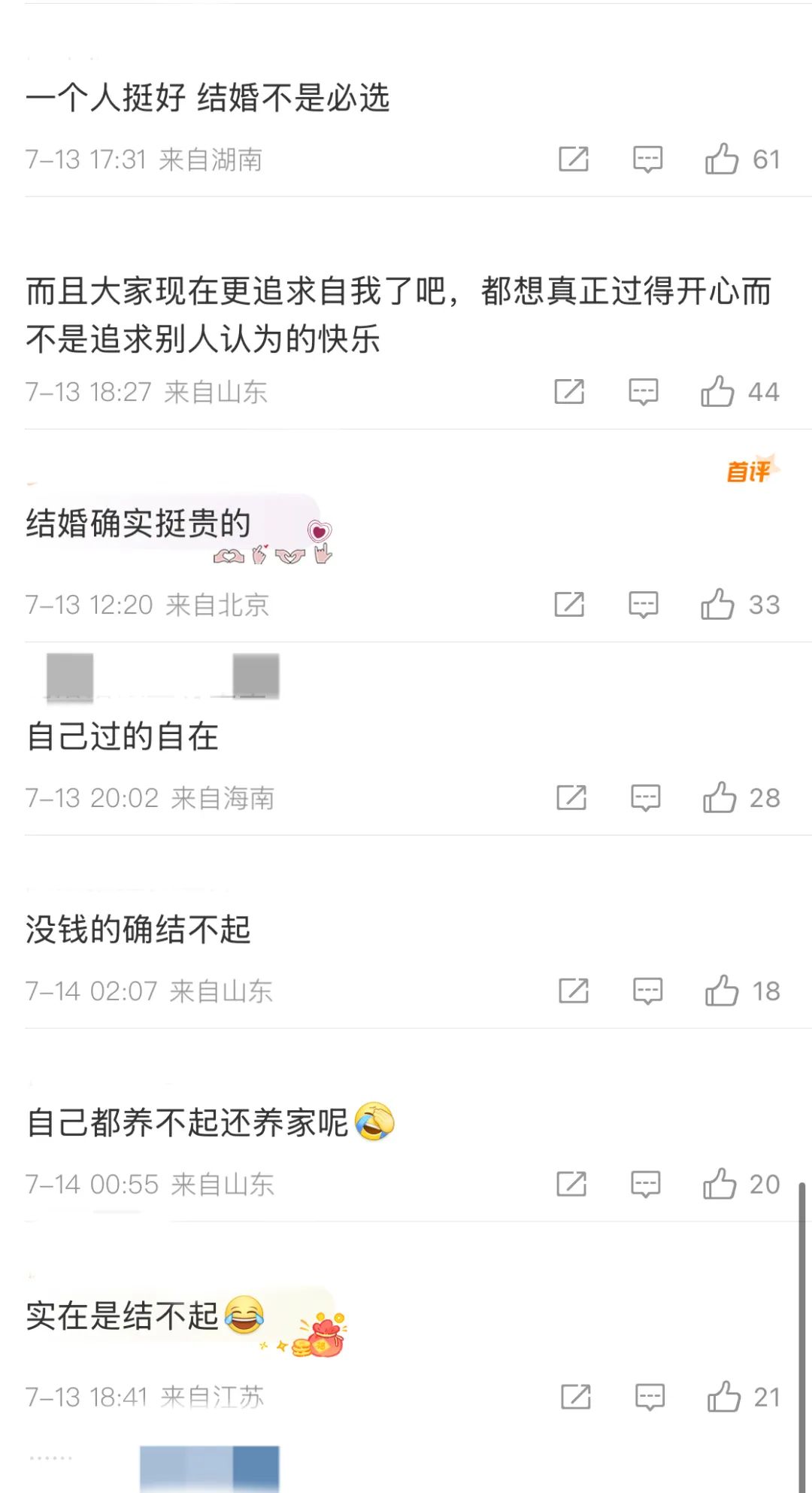Screen dimensions: 812x1493
Task: Repost the comment '一个人挺好 结婚不是必选'
Action: pos(574,159)
